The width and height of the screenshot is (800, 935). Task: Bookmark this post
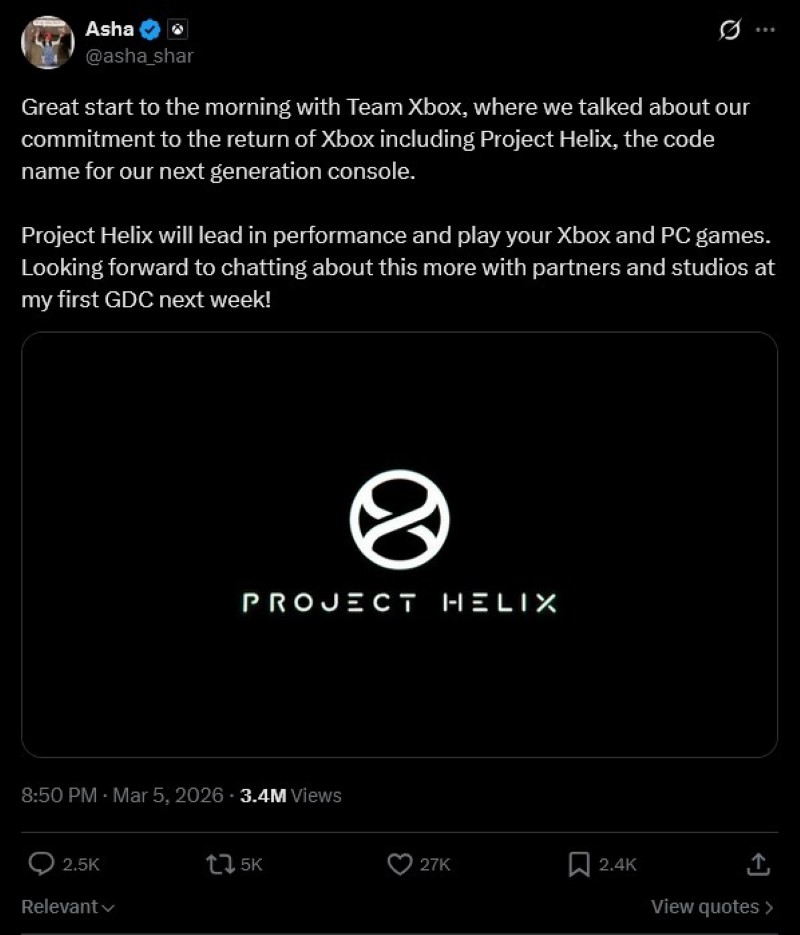coord(579,864)
